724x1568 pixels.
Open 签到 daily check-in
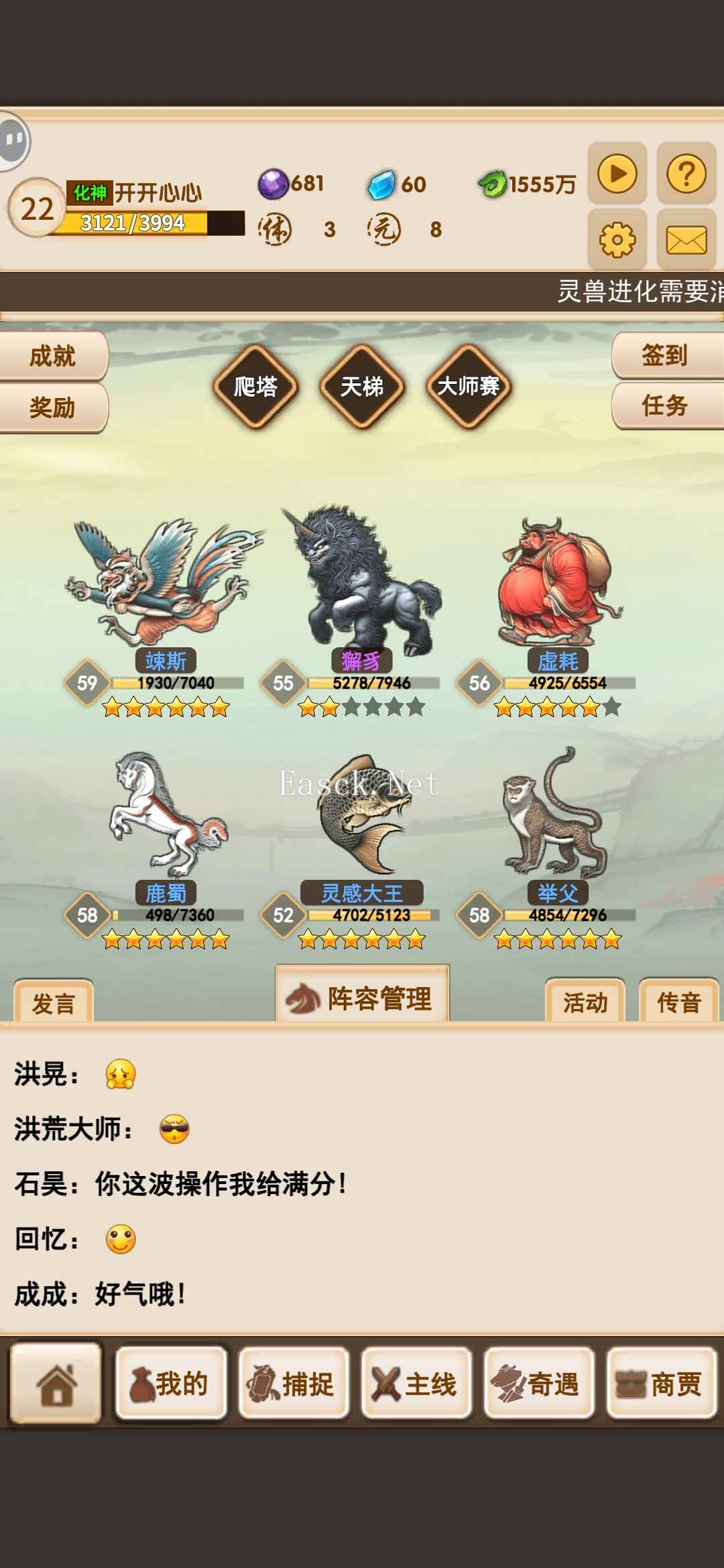665,354
